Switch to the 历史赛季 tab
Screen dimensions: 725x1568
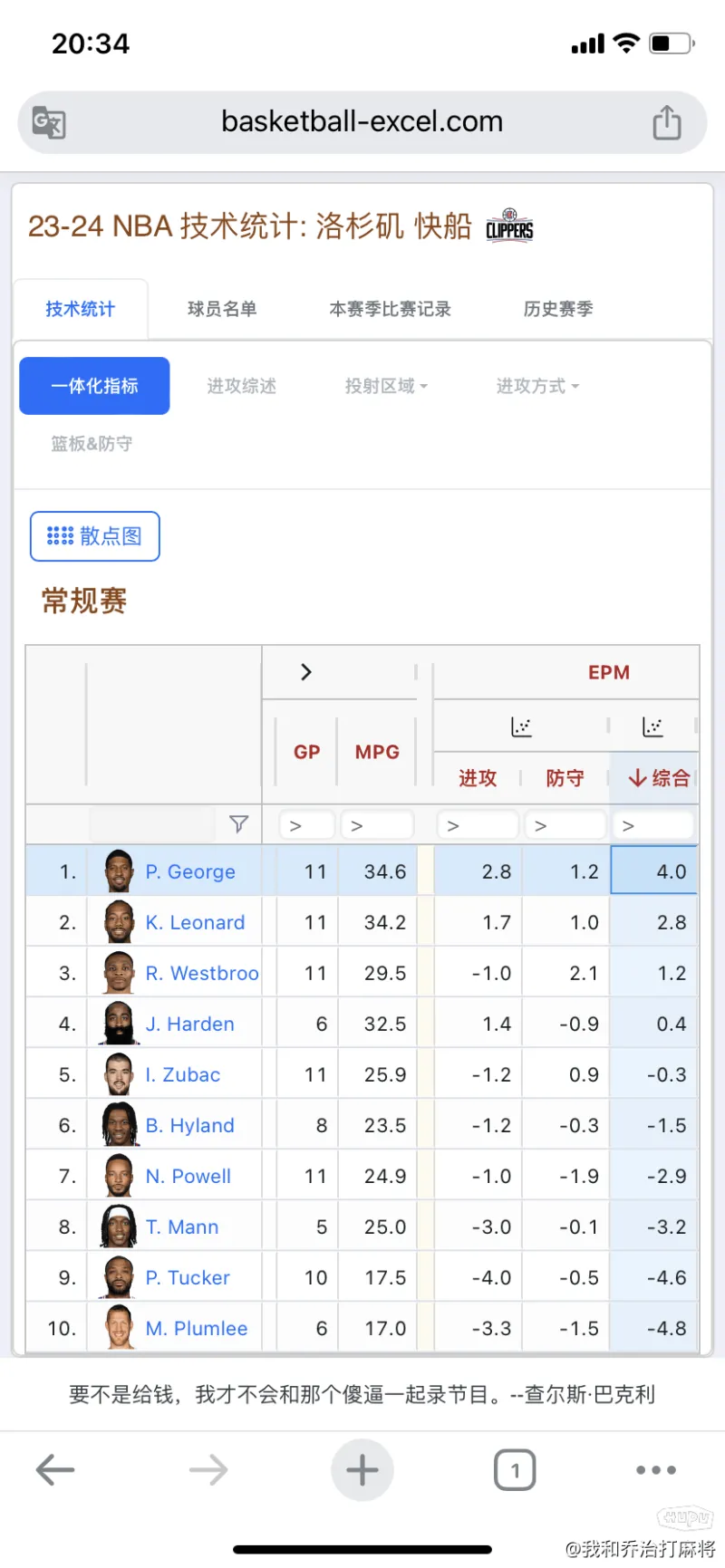click(x=558, y=309)
